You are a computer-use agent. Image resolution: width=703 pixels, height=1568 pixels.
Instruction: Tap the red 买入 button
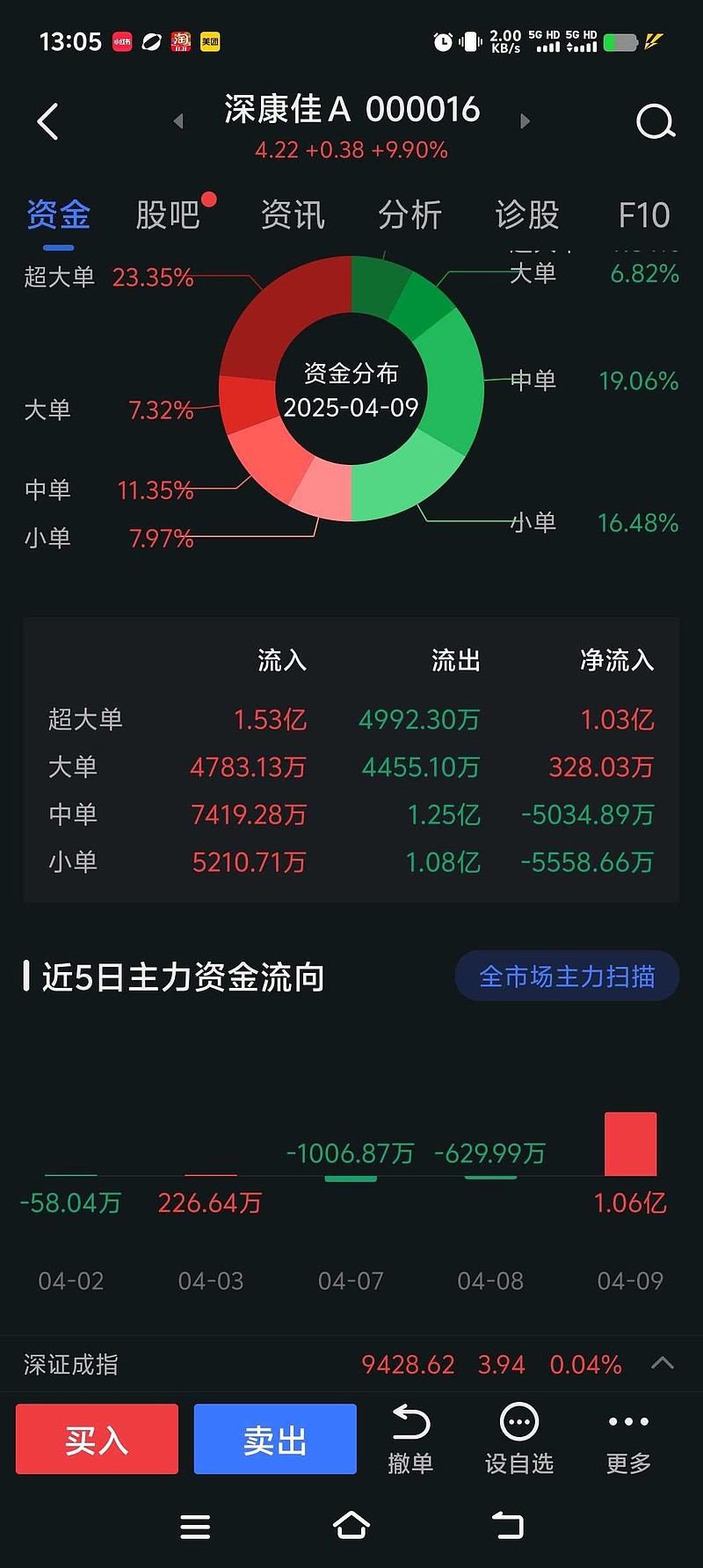coord(97,1439)
